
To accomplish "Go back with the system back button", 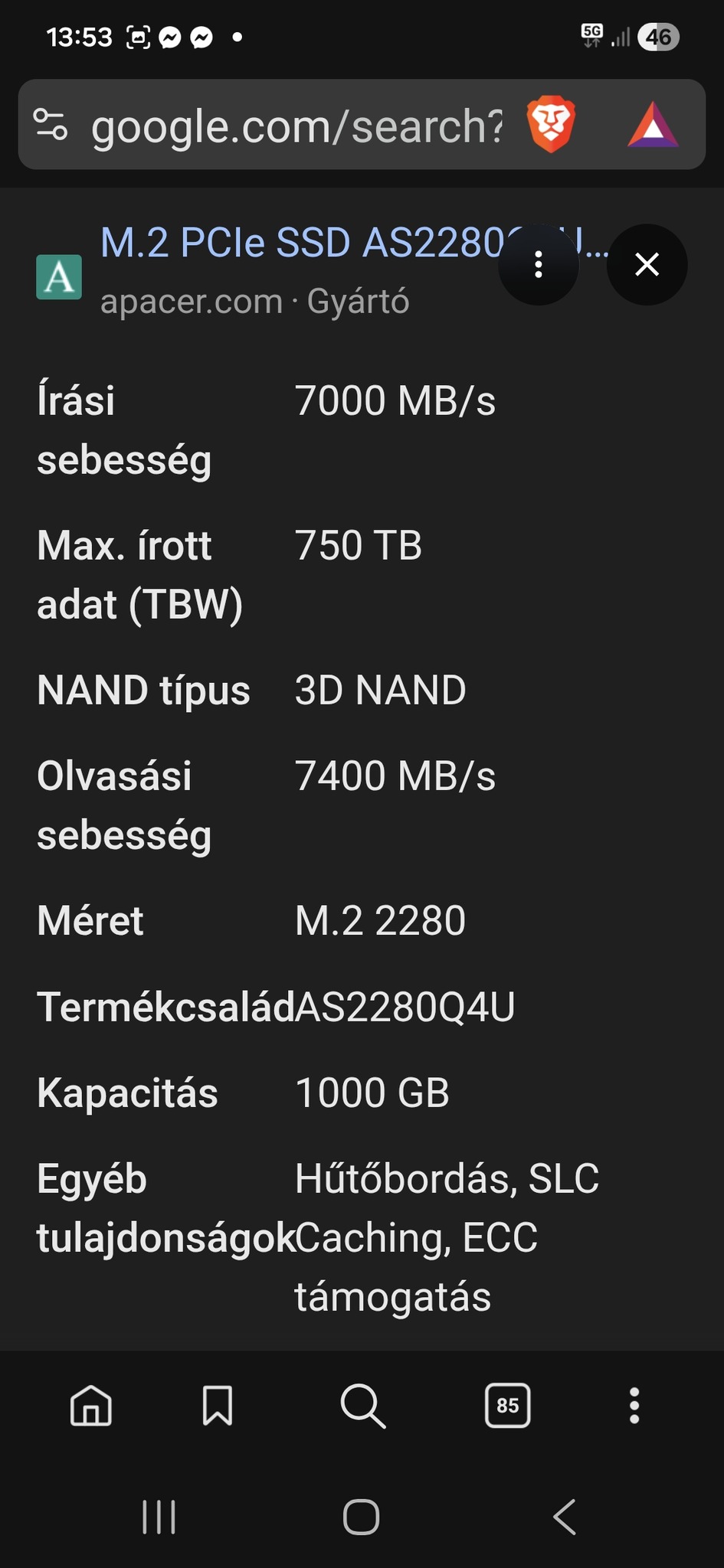I will [x=565, y=1517].
